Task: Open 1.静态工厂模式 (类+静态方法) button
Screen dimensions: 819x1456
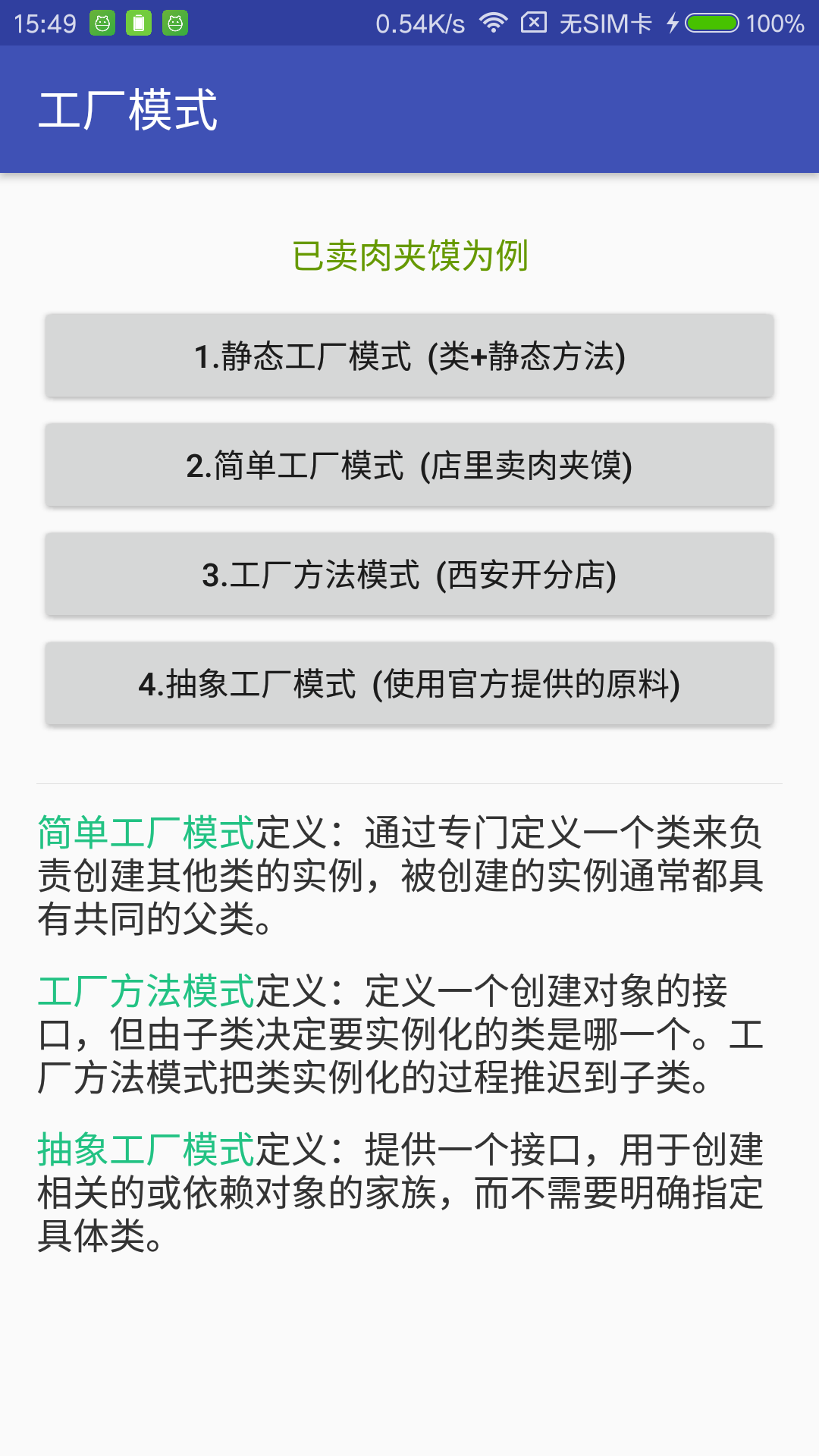Action: 409,356
